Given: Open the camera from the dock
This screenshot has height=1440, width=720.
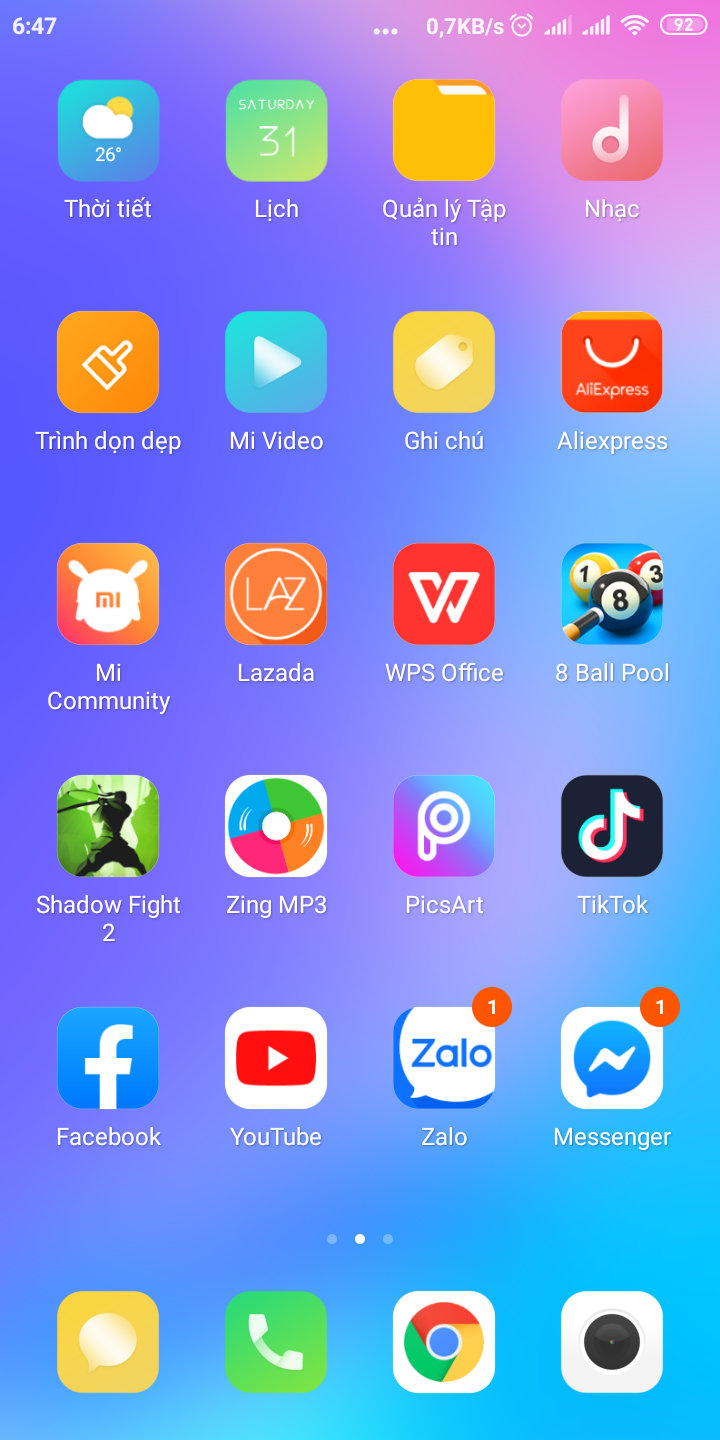Looking at the screenshot, I should tap(612, 1342).
